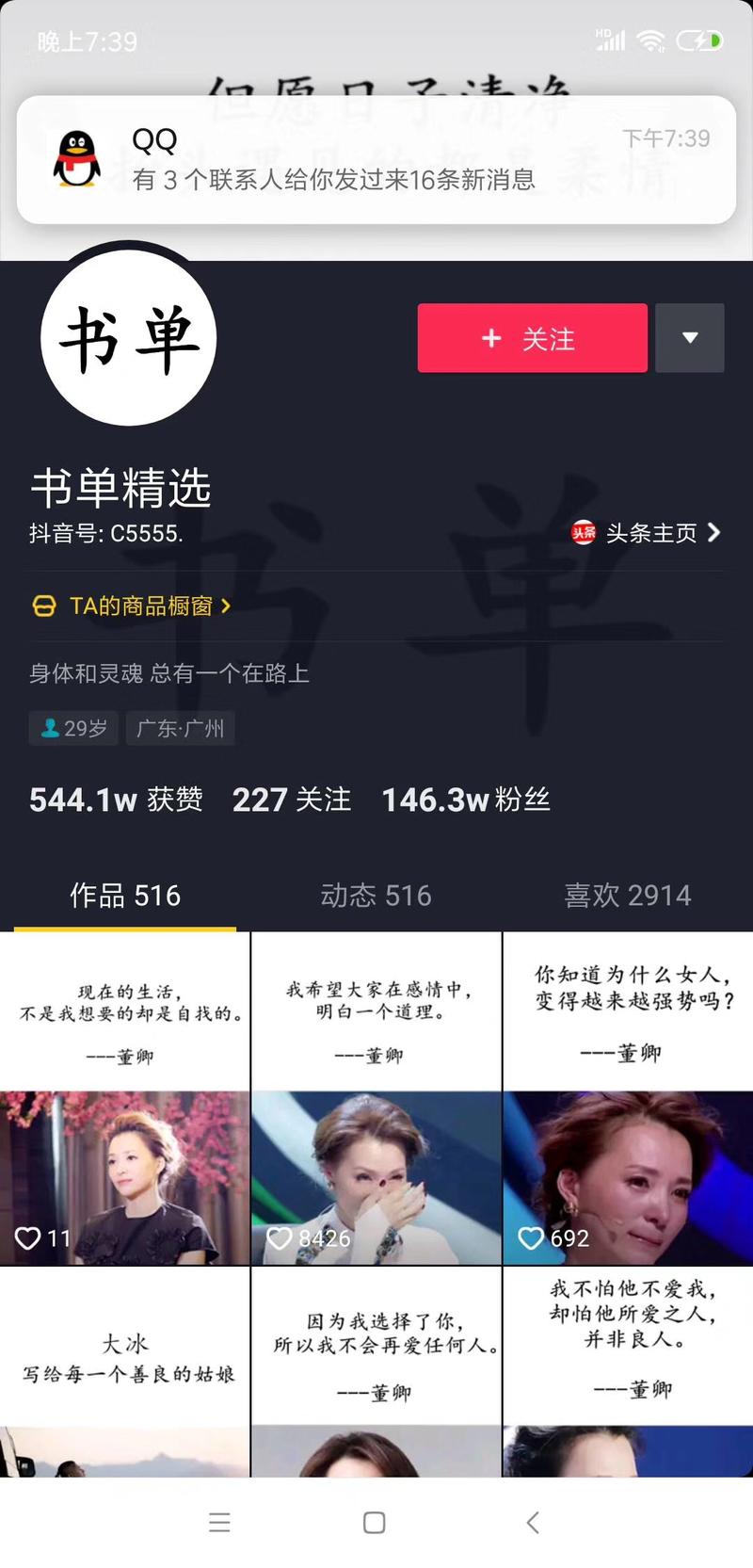Select the 广东·广州 location tag
The width and height of the screenshot is (753, 1568).
pyautogui.click(x=180, y=728)
